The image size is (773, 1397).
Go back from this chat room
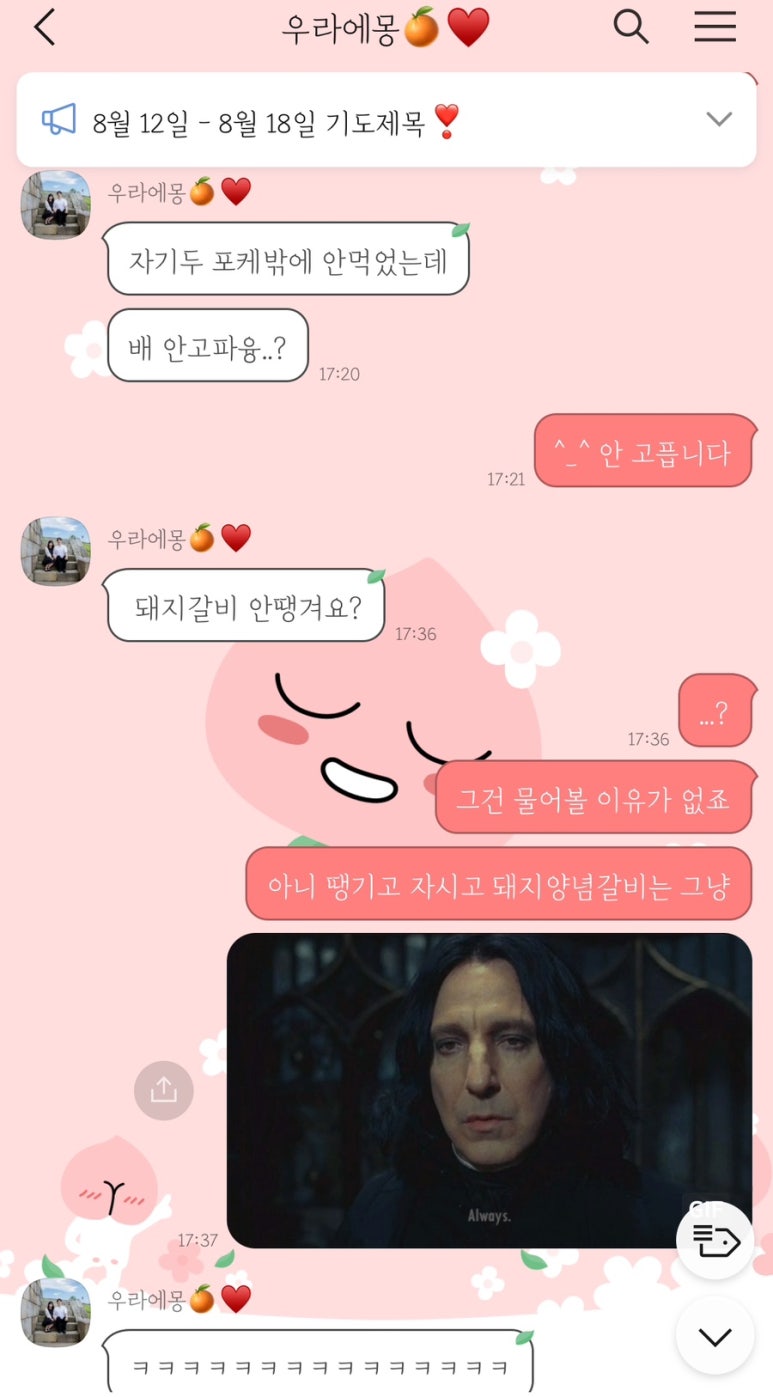click(44, 28)
